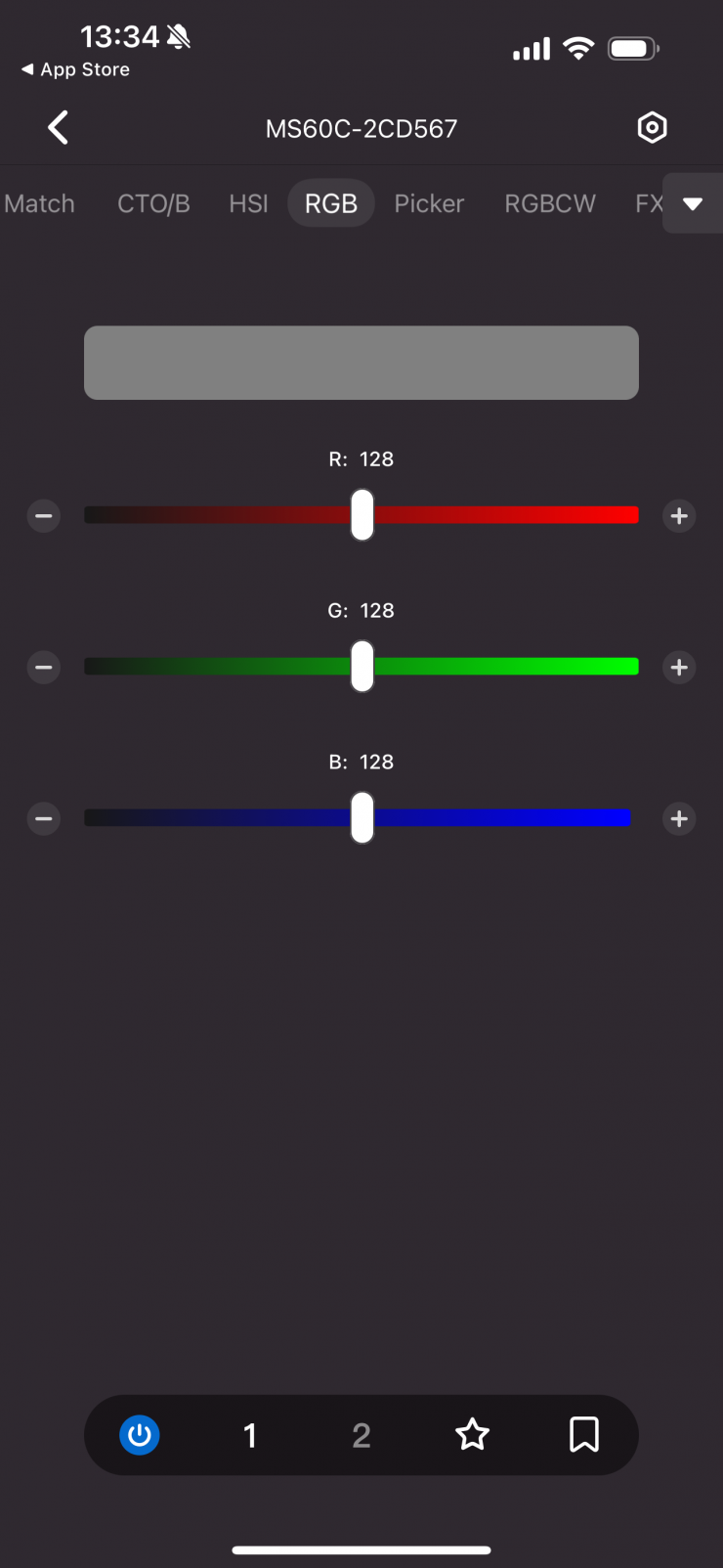
Task: Go back to the previous screen
Action: 59,127
